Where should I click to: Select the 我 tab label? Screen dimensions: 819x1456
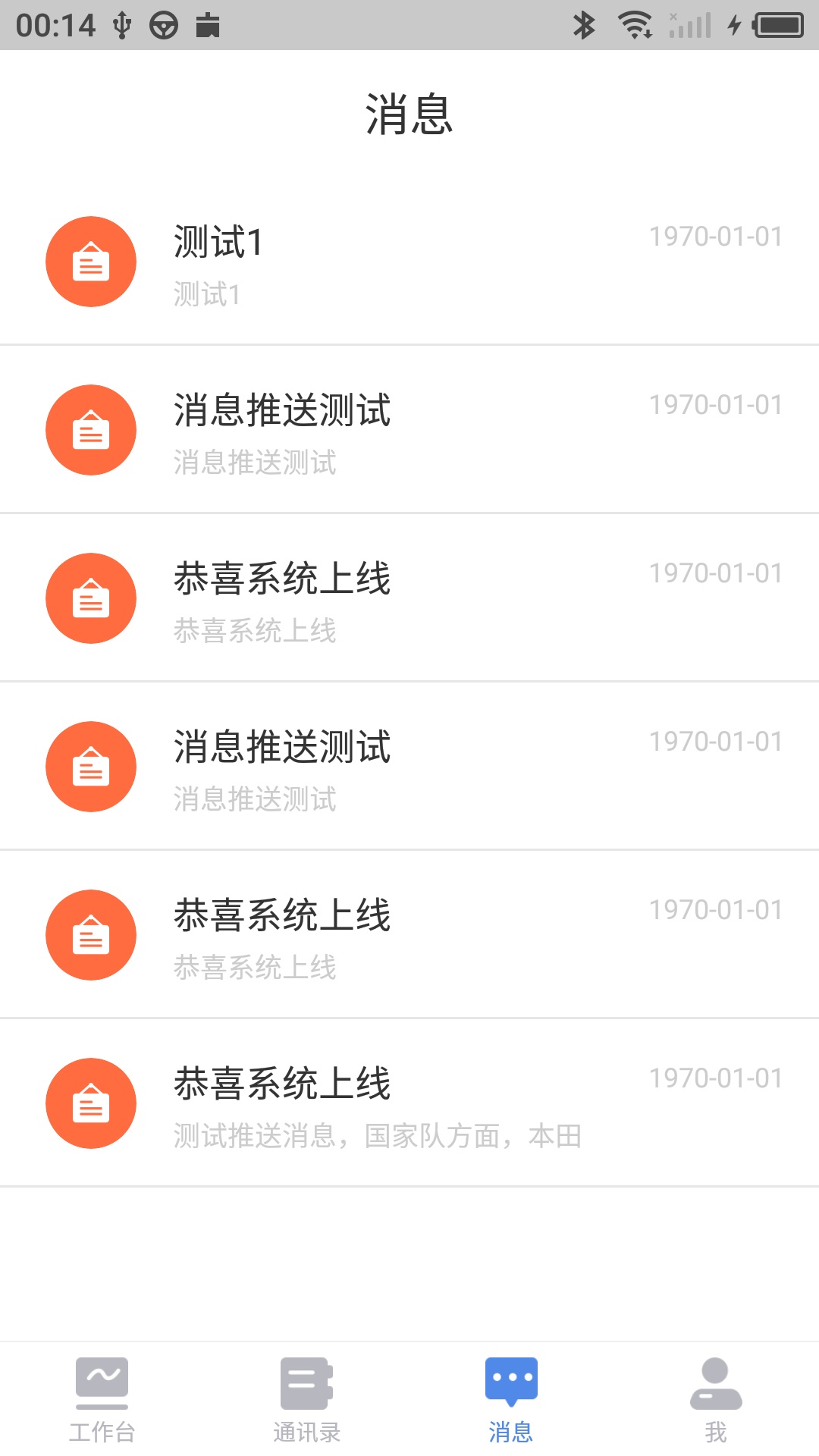point(716,1429)
